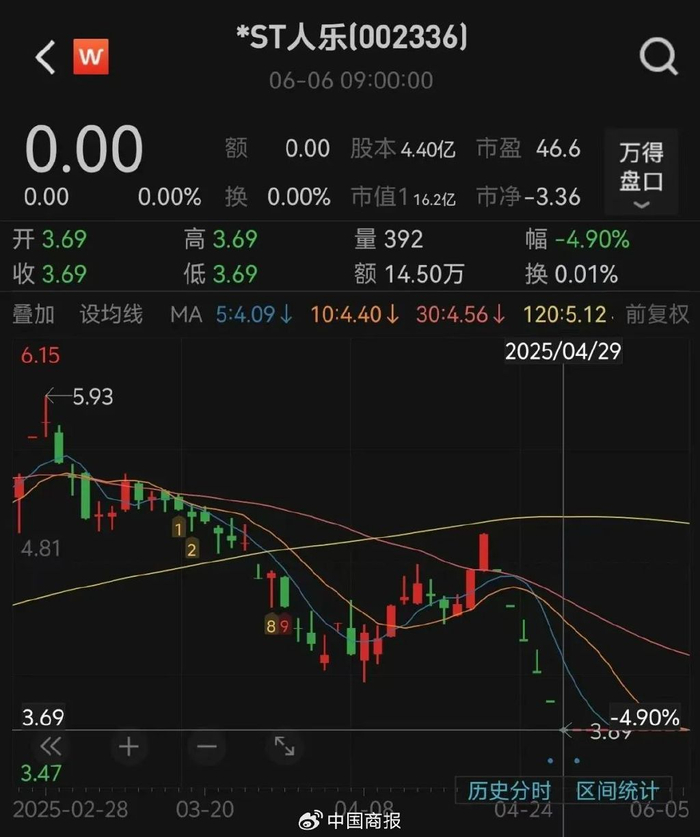
Task: Go back using the top arrow
Action: point(45,58)
